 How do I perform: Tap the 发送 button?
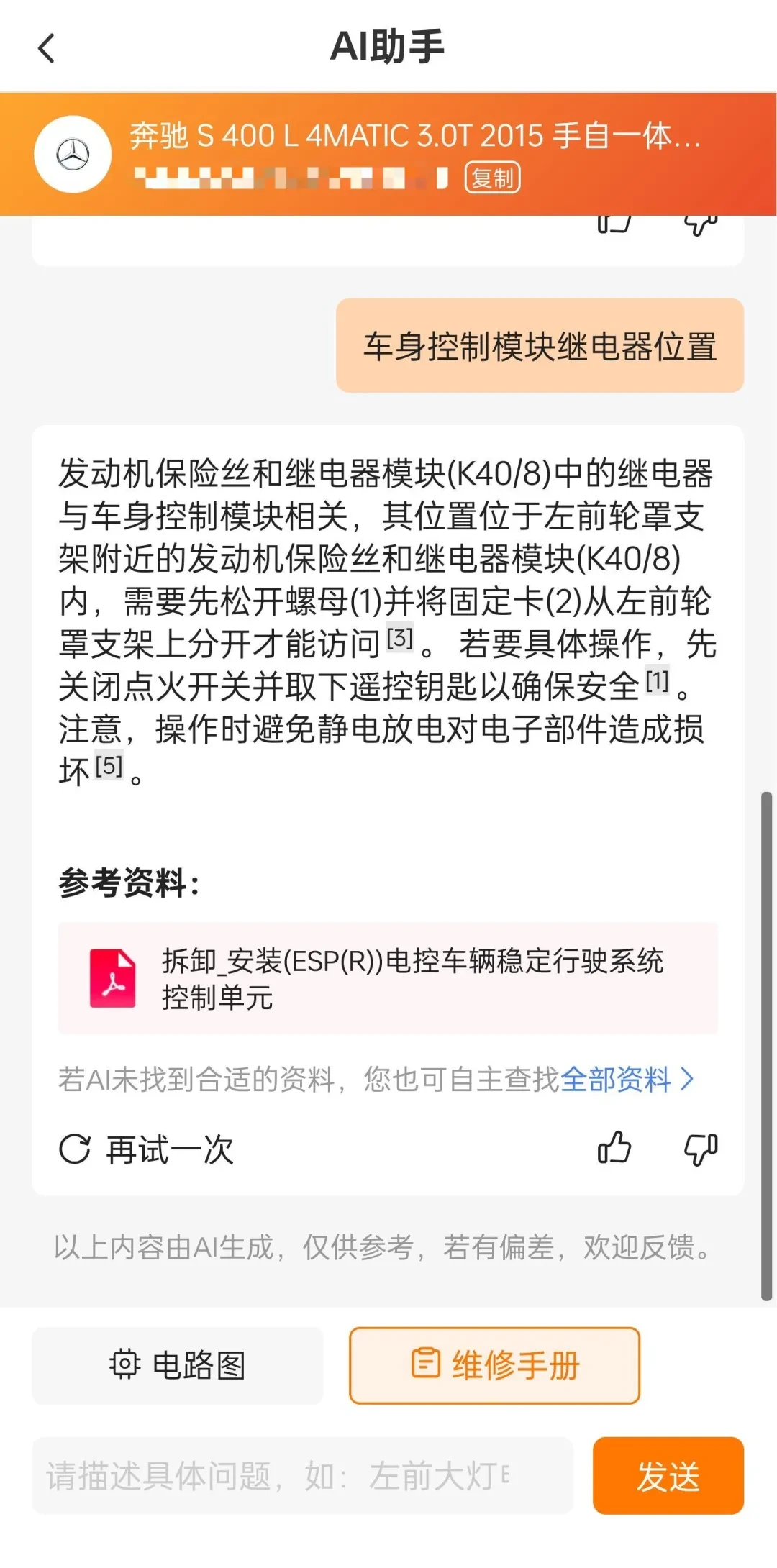point(668,1476)
